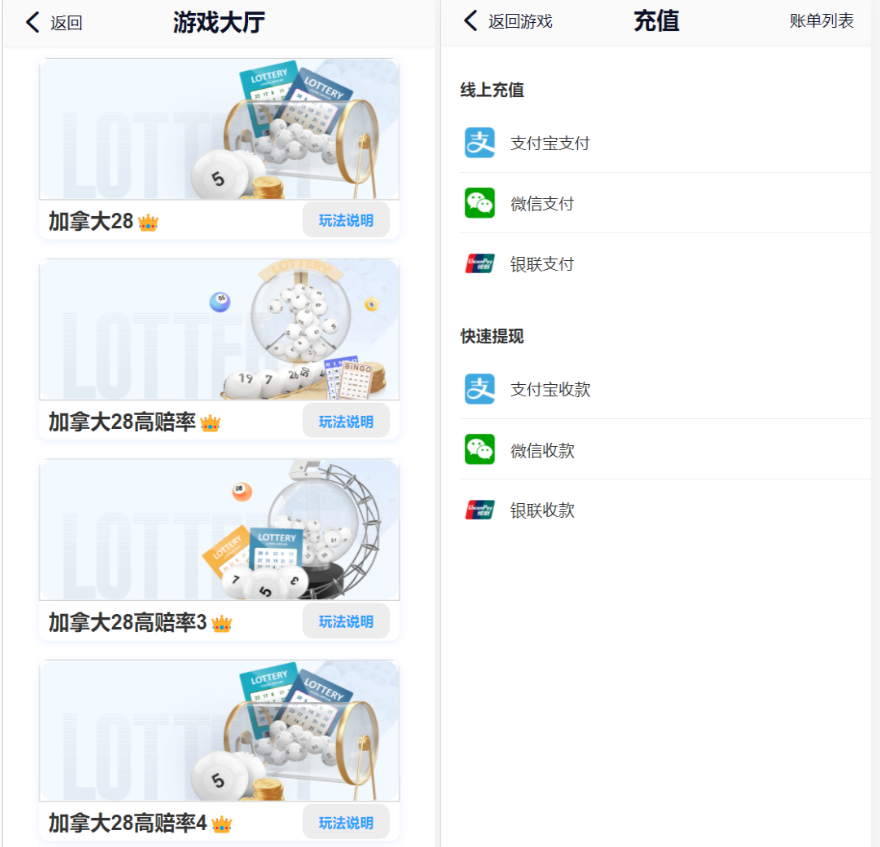Tap 返回游戏 to return to the game
Viewport: 880px width, 847px height.
(x=508, y=22)
